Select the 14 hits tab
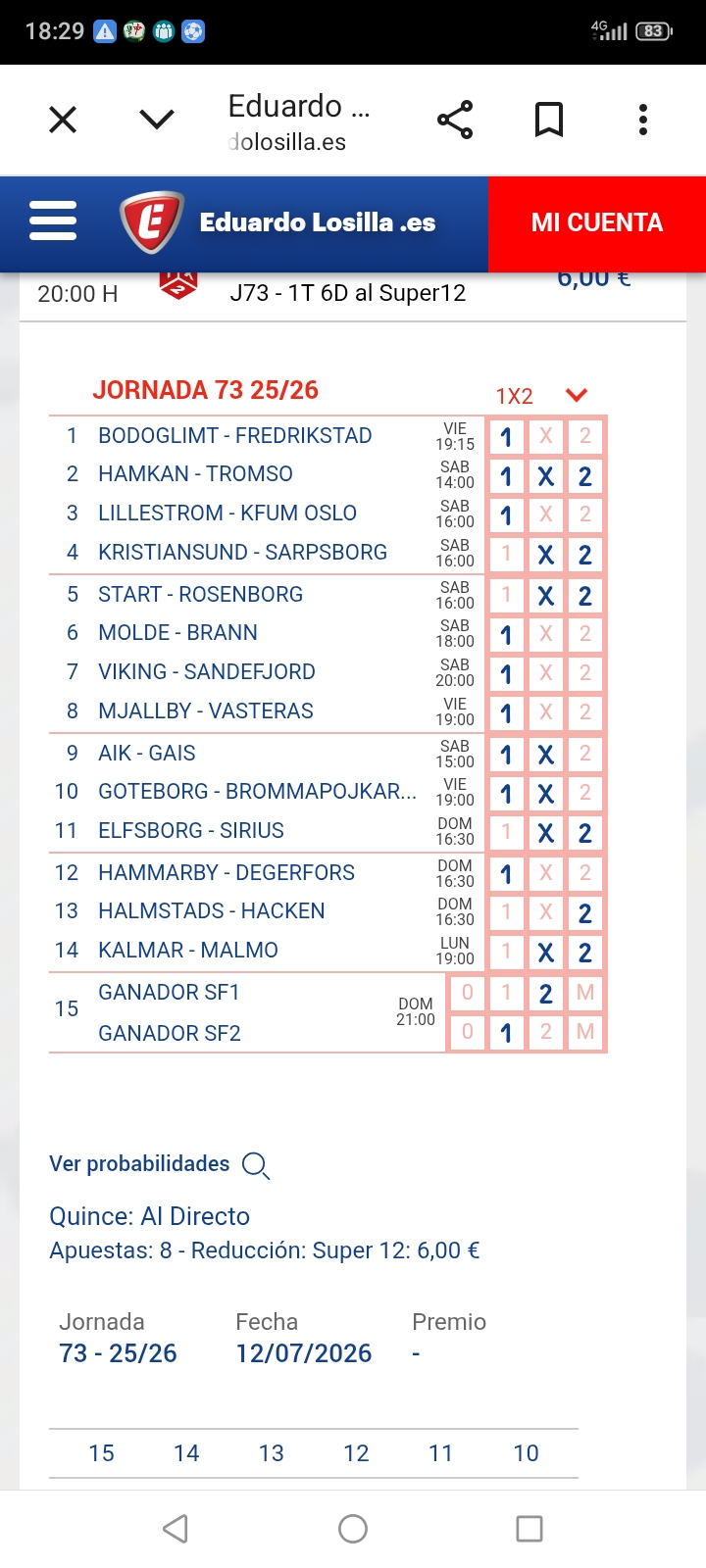706x1568 pixels. [x=186, y=1453]
